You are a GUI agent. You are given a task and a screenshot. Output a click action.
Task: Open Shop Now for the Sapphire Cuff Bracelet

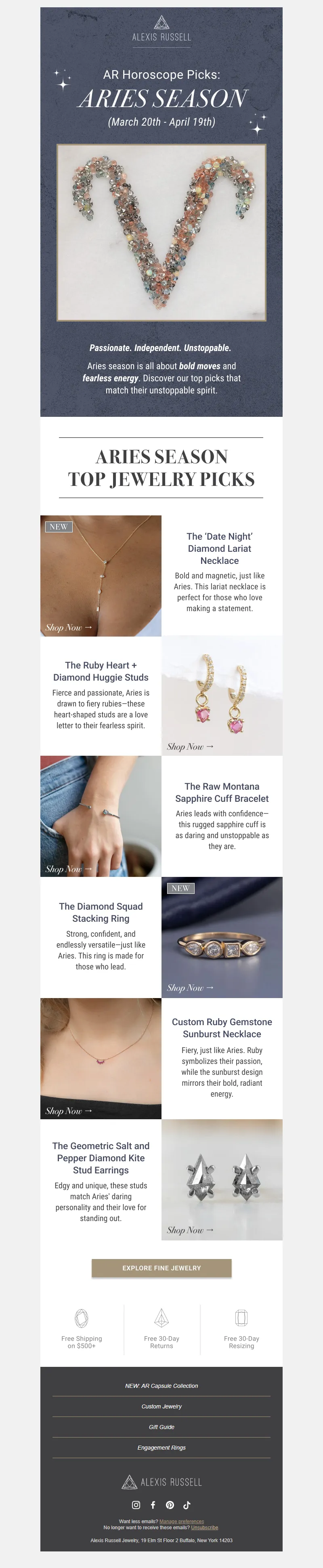tap(68, 869)
